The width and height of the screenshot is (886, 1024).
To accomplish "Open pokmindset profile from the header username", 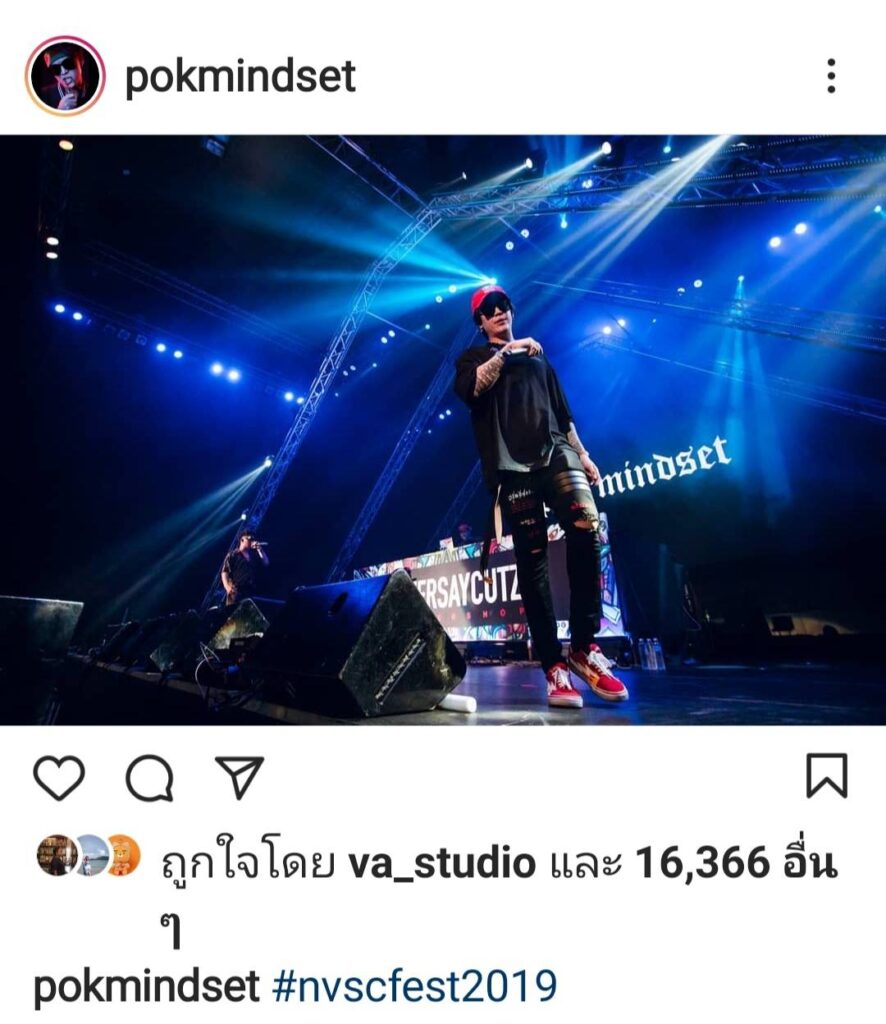I will [x=240, y=77].
